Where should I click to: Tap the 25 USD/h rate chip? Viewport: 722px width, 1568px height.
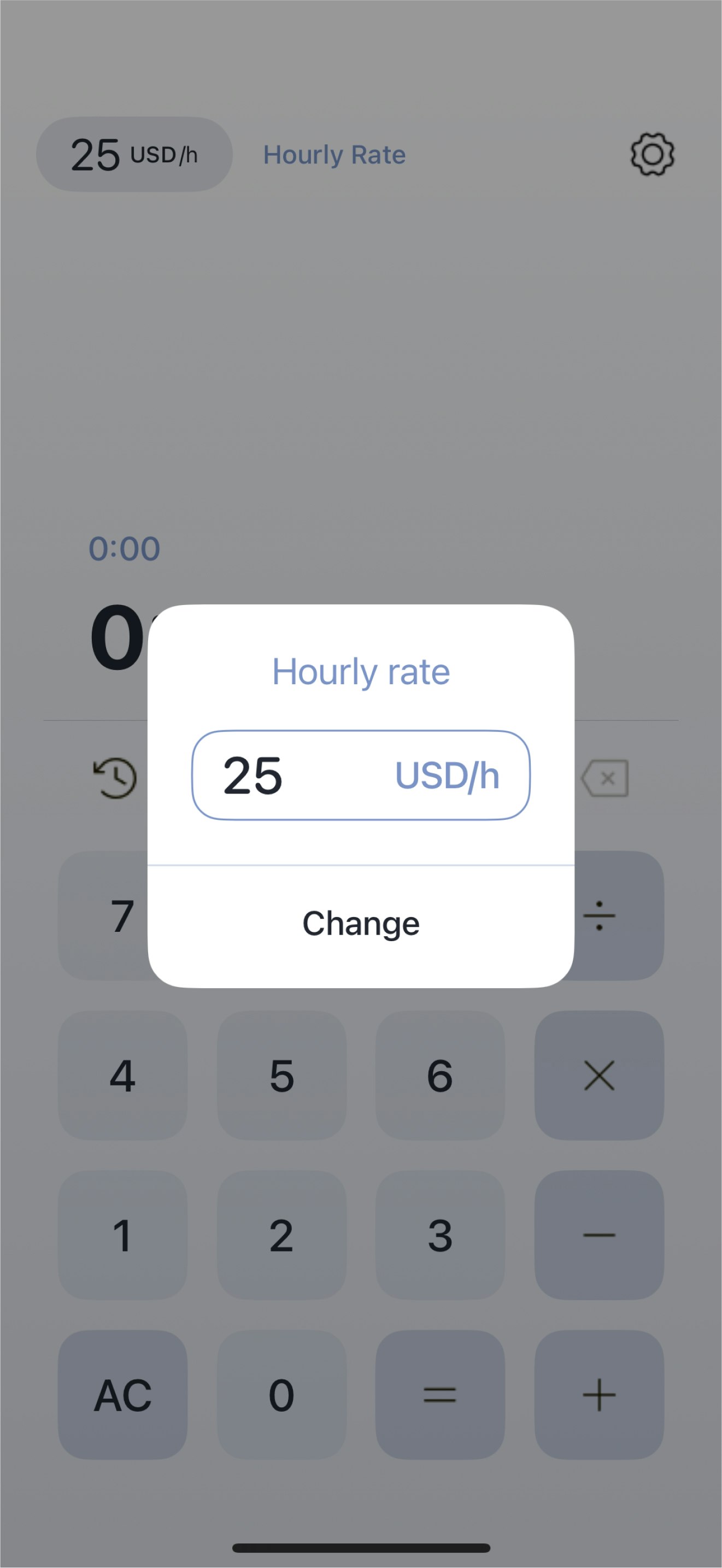[x=134, y=155]
